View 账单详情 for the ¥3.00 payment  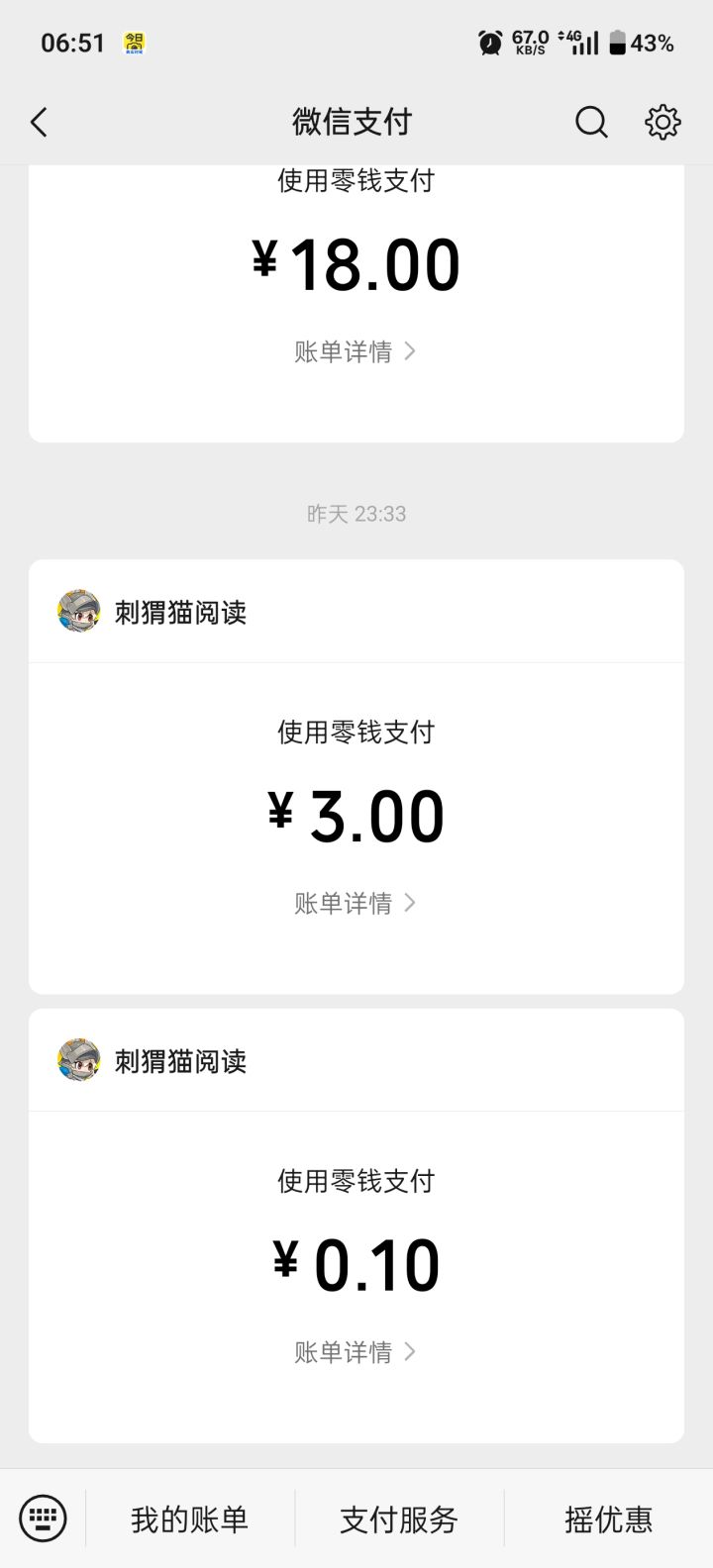pos(356,903)
